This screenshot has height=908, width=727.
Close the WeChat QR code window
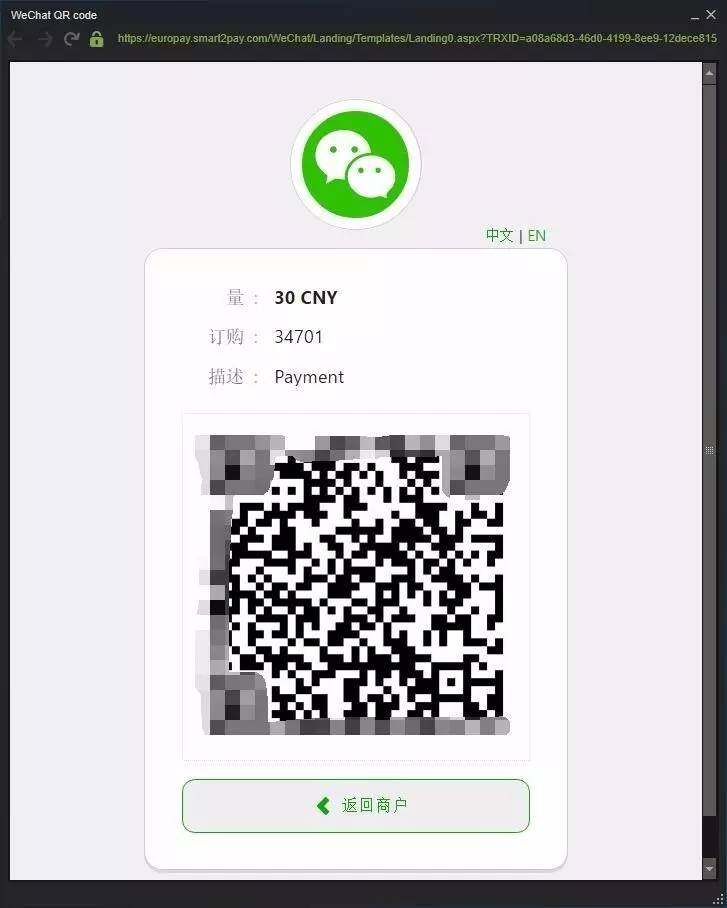point(712,16)
